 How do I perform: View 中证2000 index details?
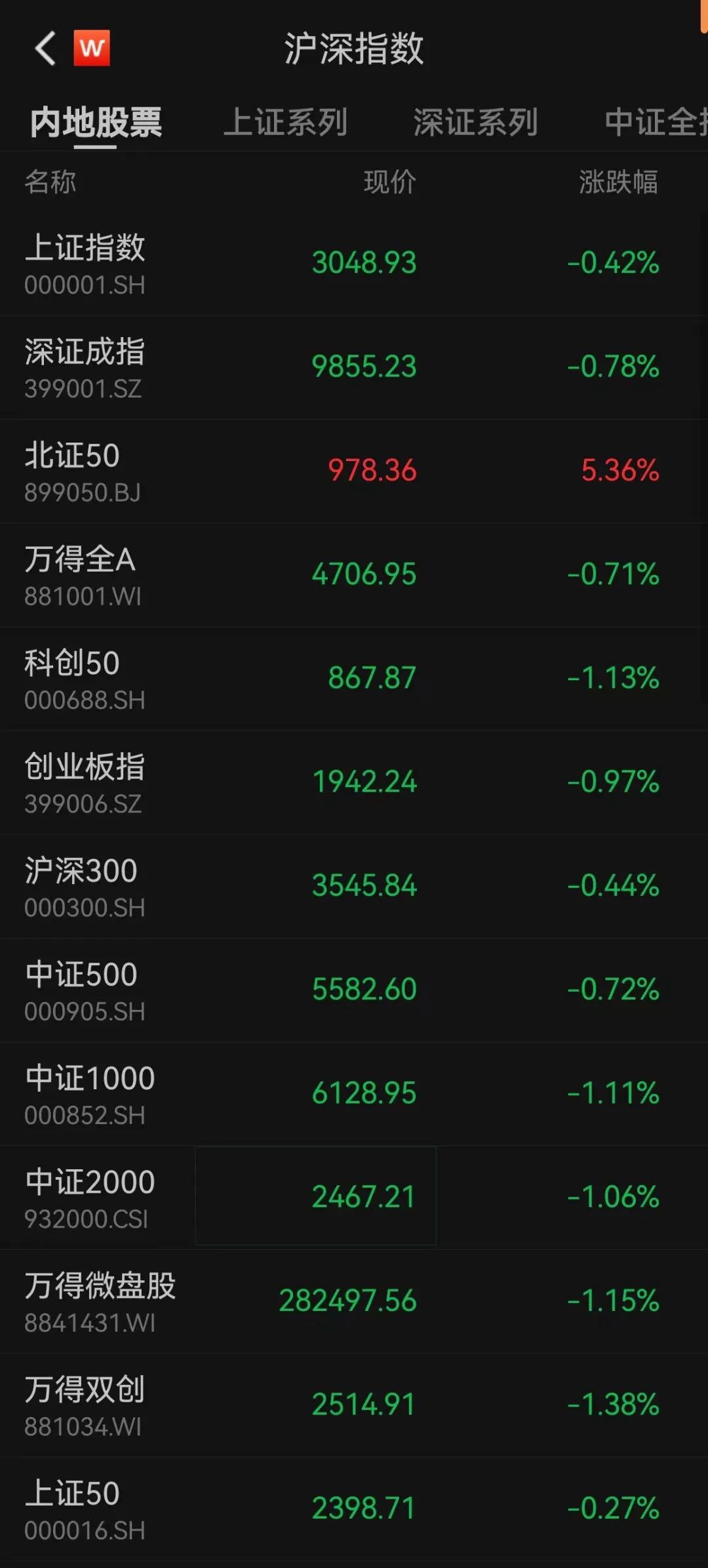pyautogui.click(x=354, y=1197)
